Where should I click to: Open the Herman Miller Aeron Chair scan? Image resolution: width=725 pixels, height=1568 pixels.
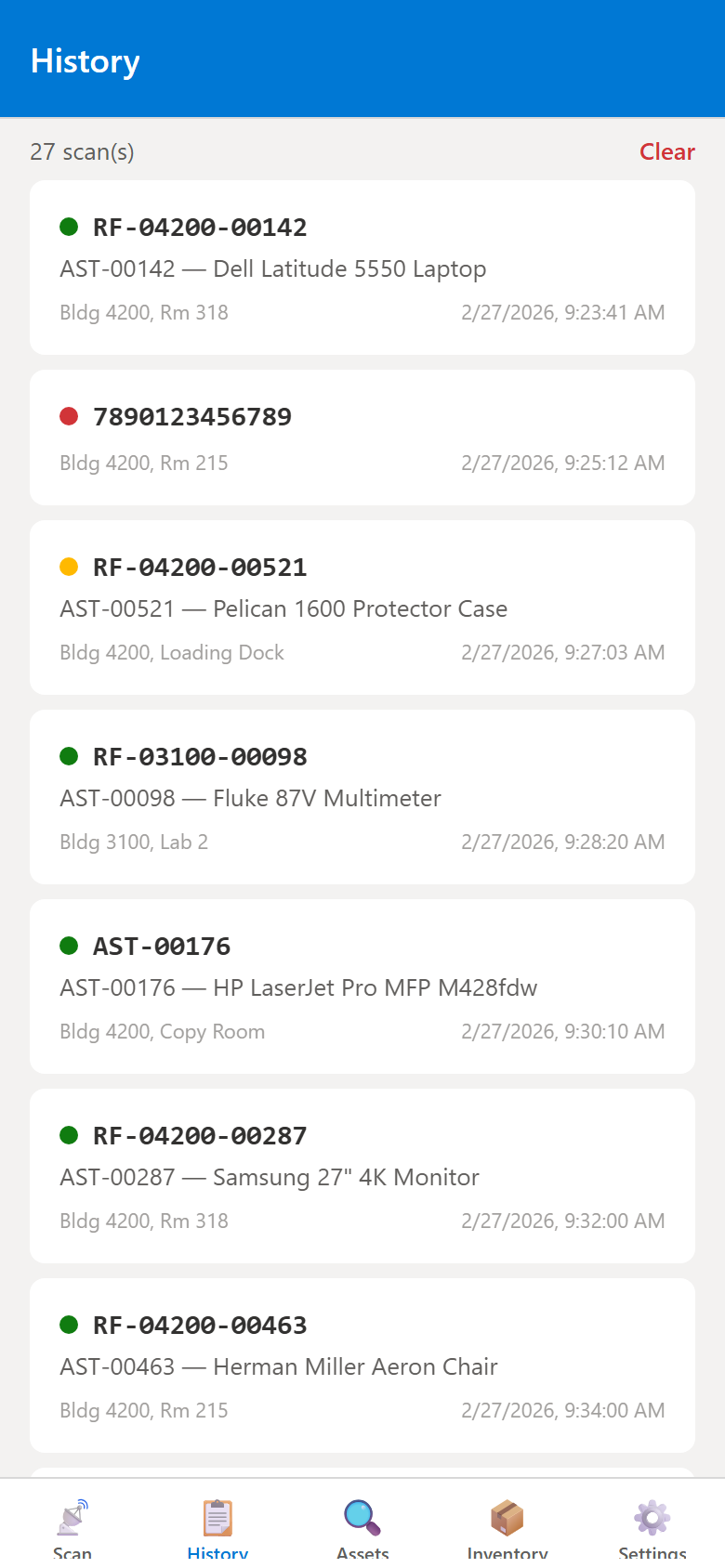pos(362,1365)
